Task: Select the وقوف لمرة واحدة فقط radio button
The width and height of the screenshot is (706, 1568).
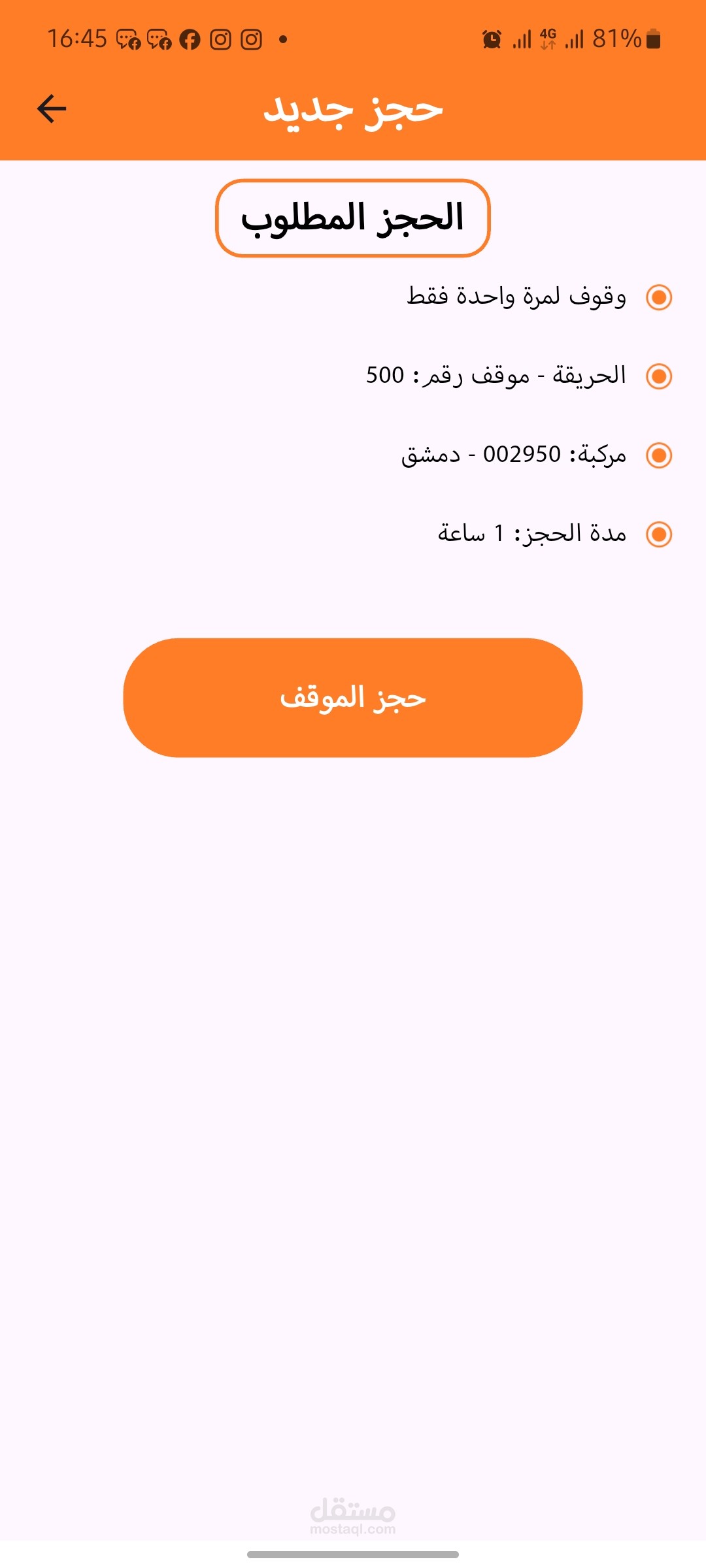Action: click(x=659, y=297)
